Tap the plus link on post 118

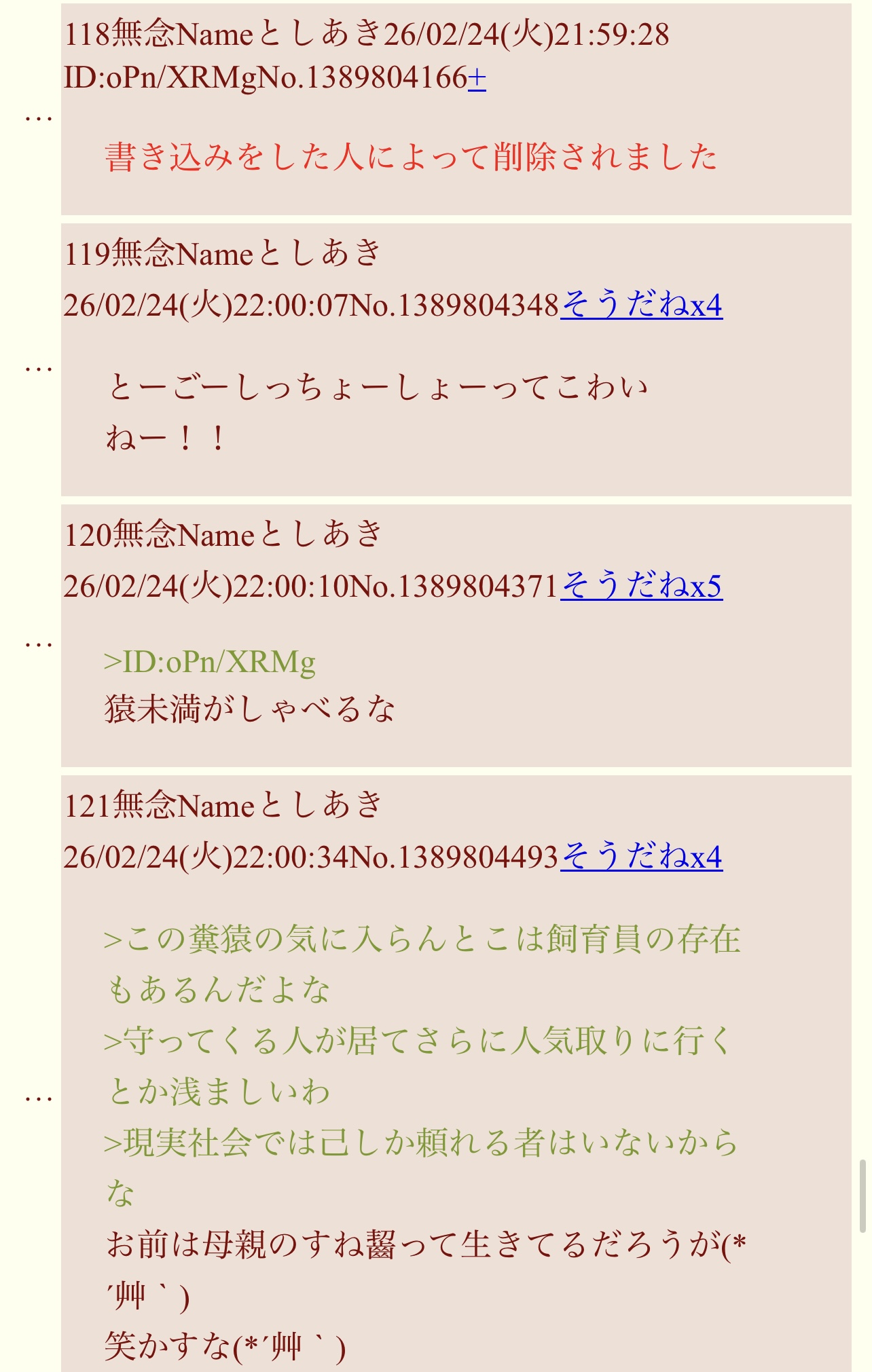(477, 79)
